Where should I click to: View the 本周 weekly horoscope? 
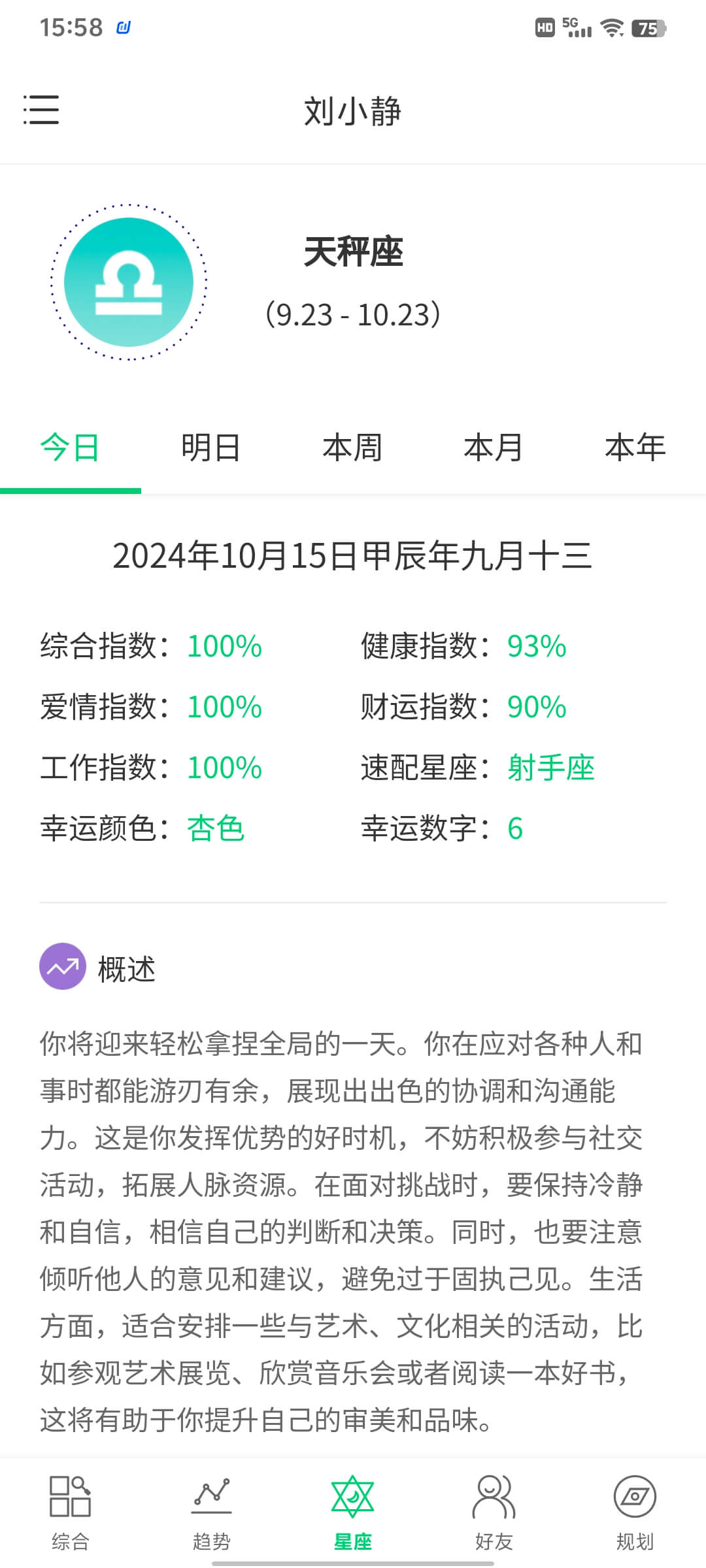click(352, 449)
